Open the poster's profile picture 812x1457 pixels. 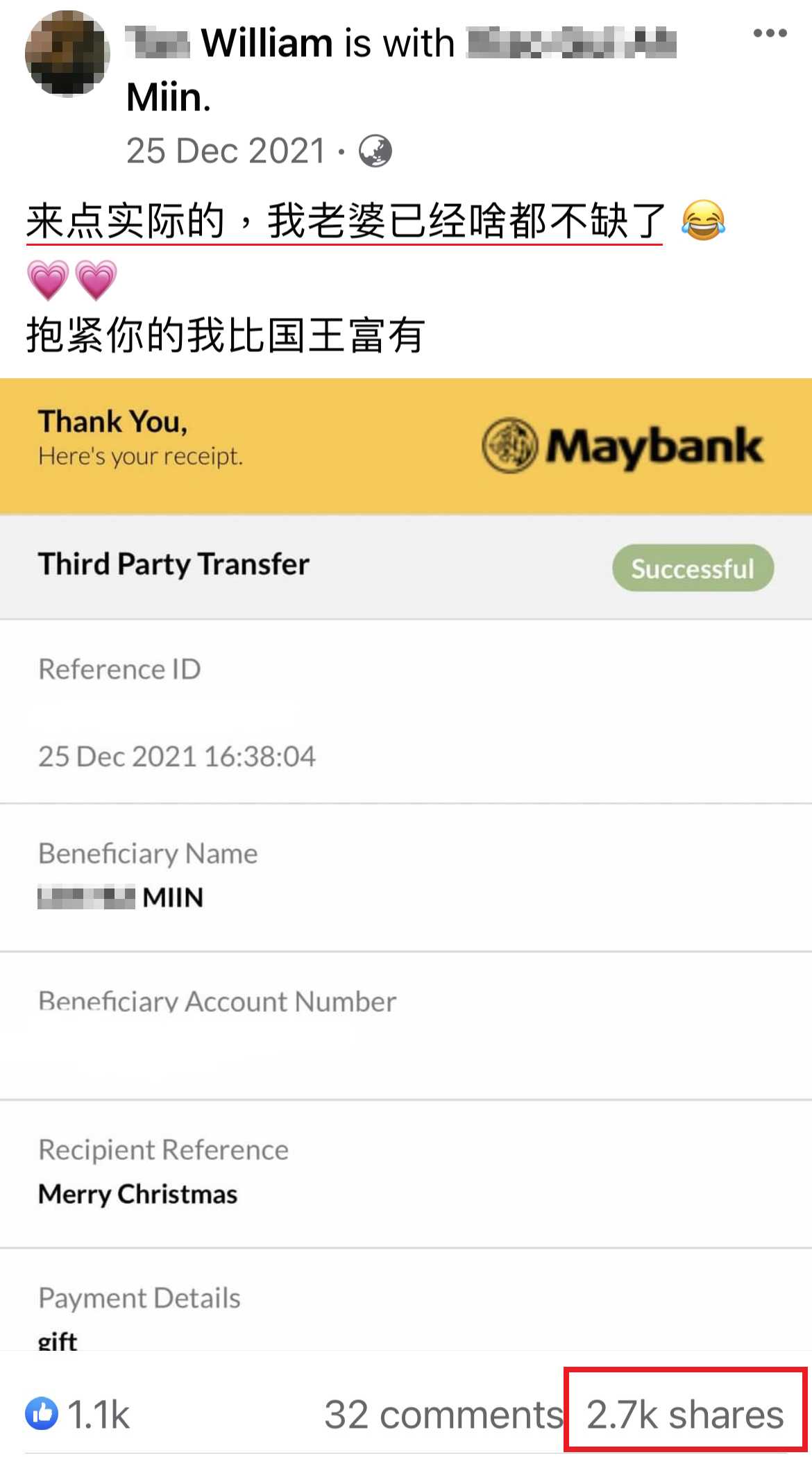[67, 53]
